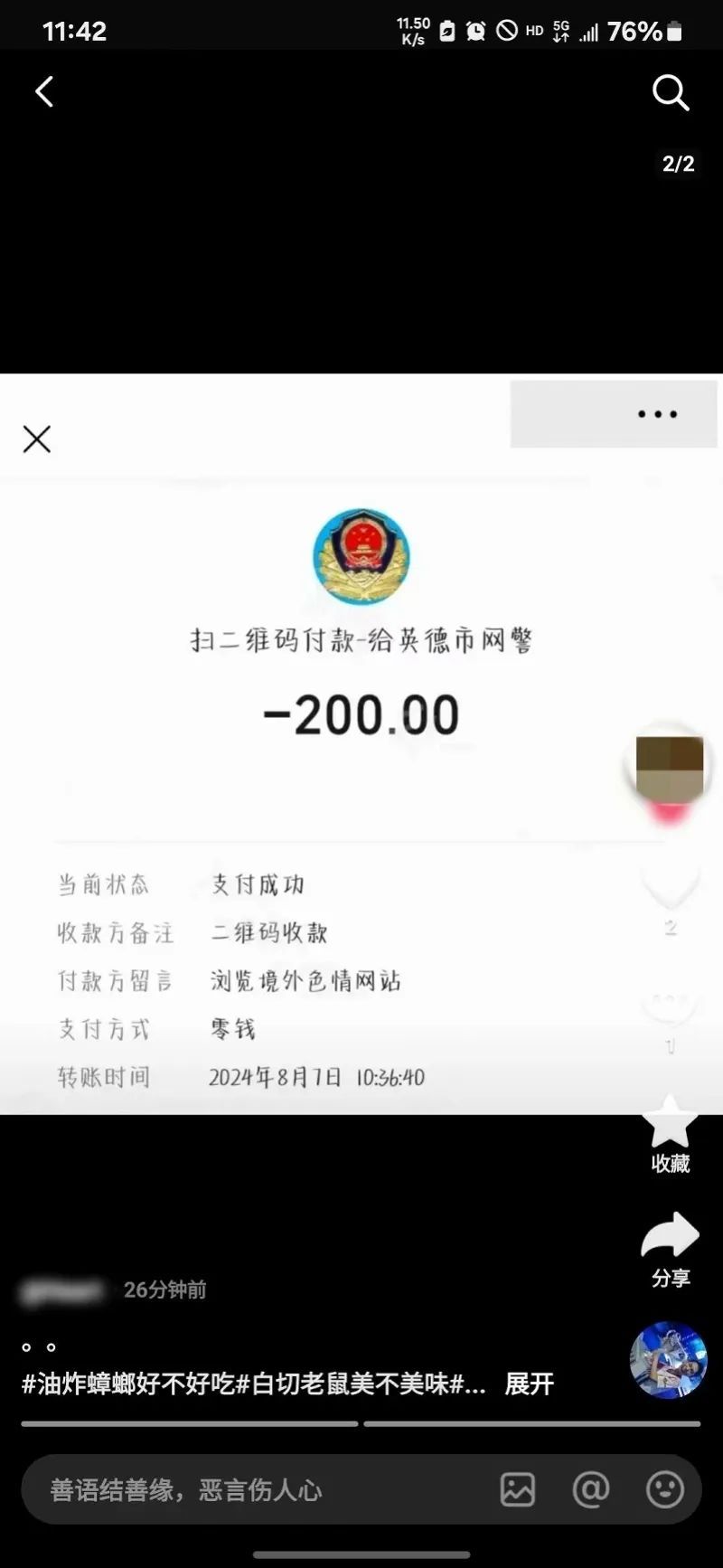Open the image picker in the comment bar

click(517, 1489)
